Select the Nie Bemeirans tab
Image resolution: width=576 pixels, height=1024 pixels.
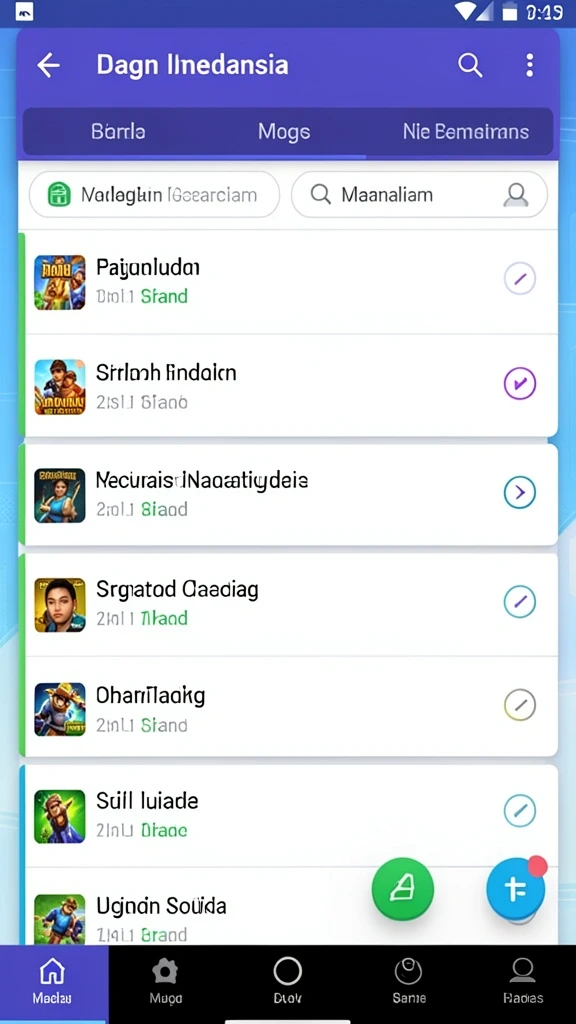[x=465, y=132]
